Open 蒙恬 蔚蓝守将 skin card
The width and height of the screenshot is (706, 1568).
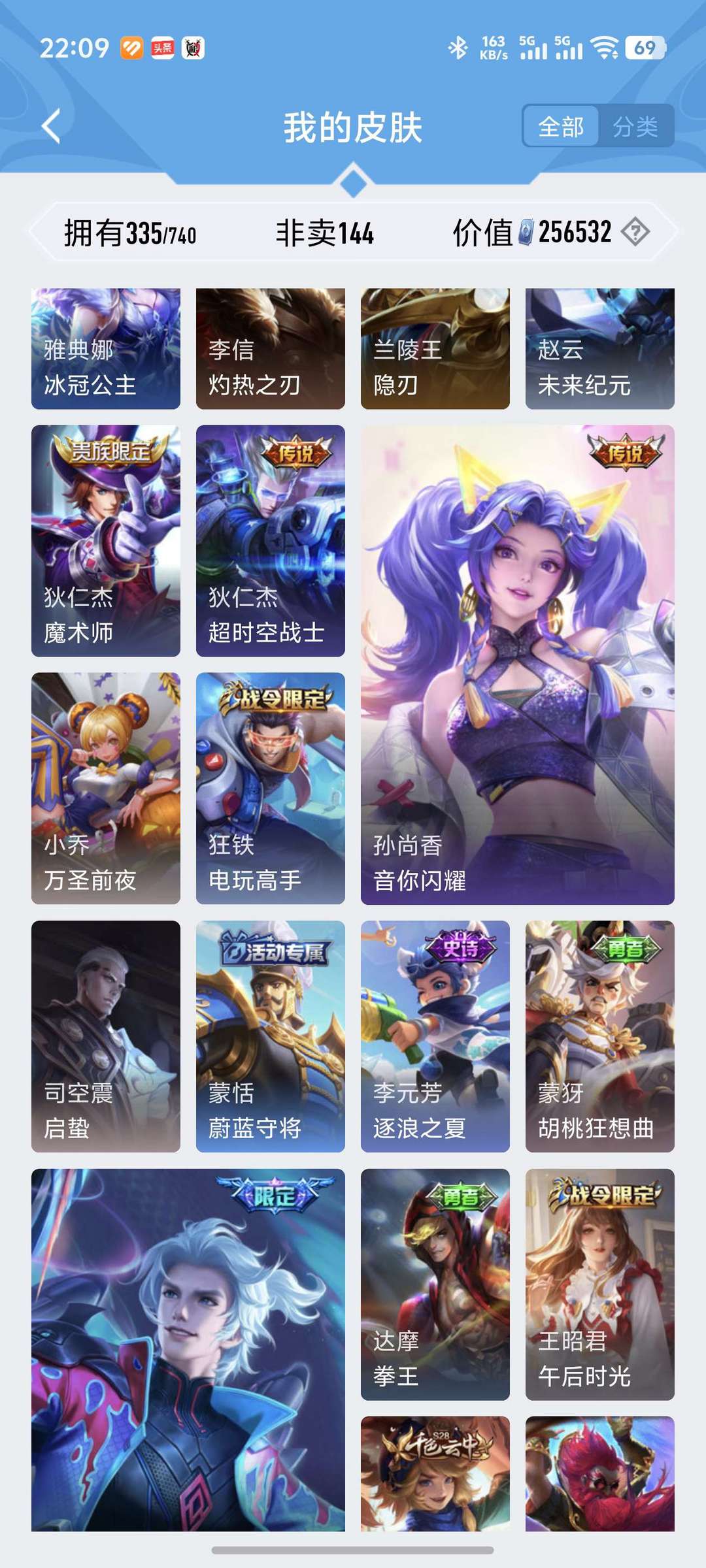coord(271,1036)
